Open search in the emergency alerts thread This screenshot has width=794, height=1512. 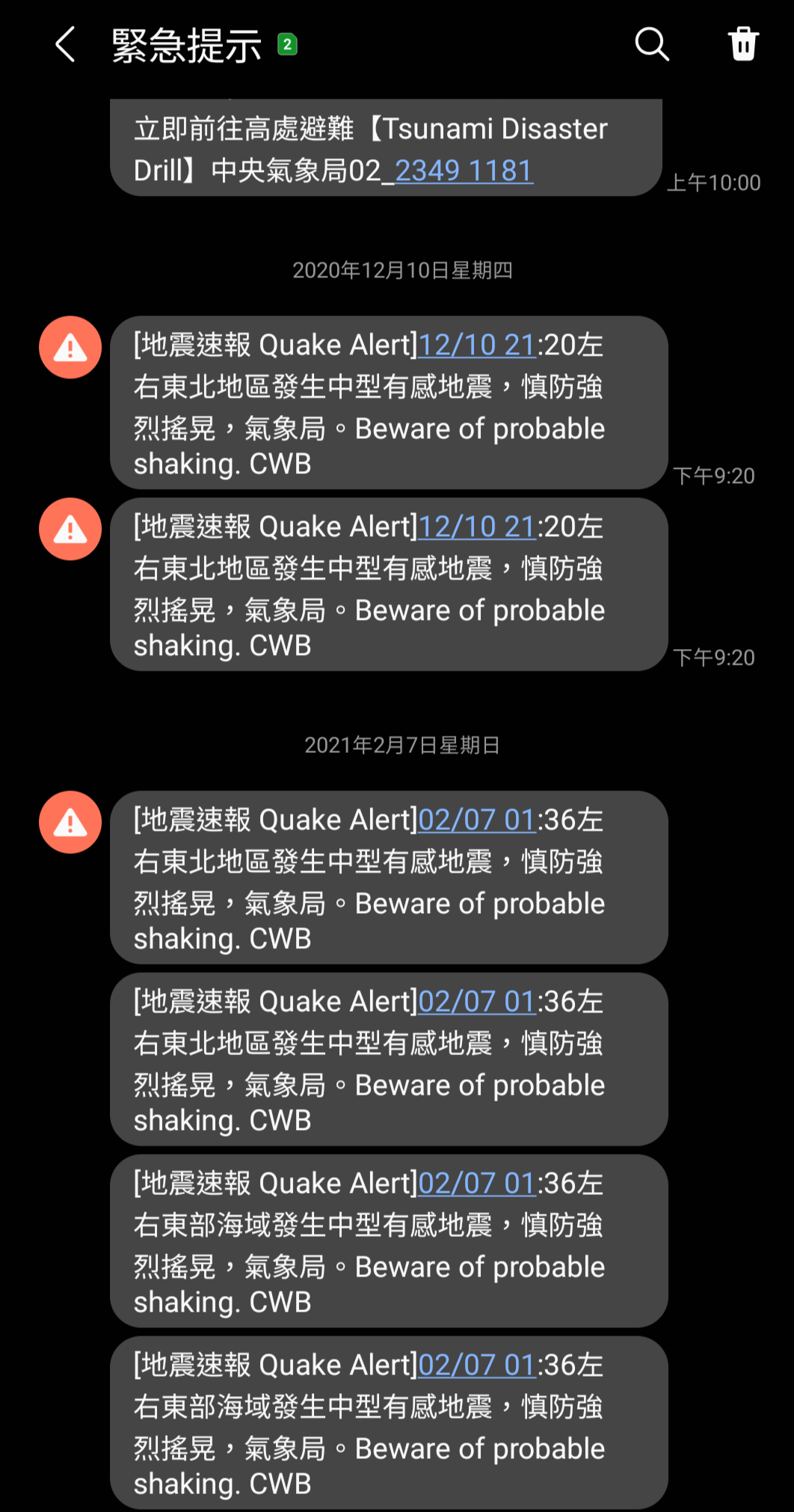pos(652,44)
